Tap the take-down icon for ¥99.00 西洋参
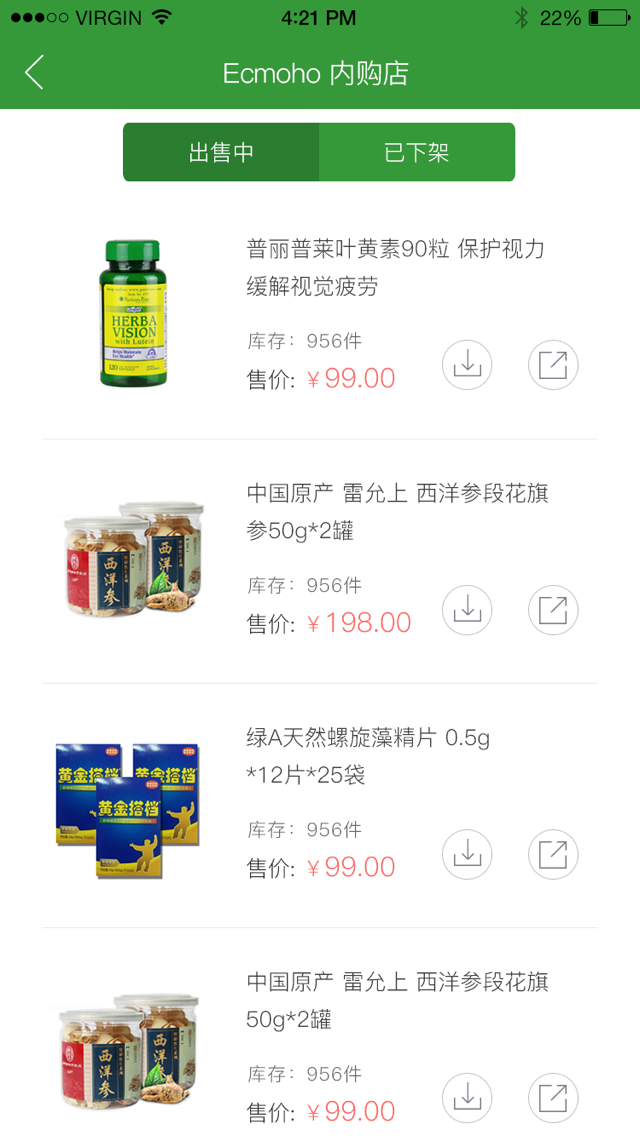Screen dimensions: 640x1136 (467, 1098)
